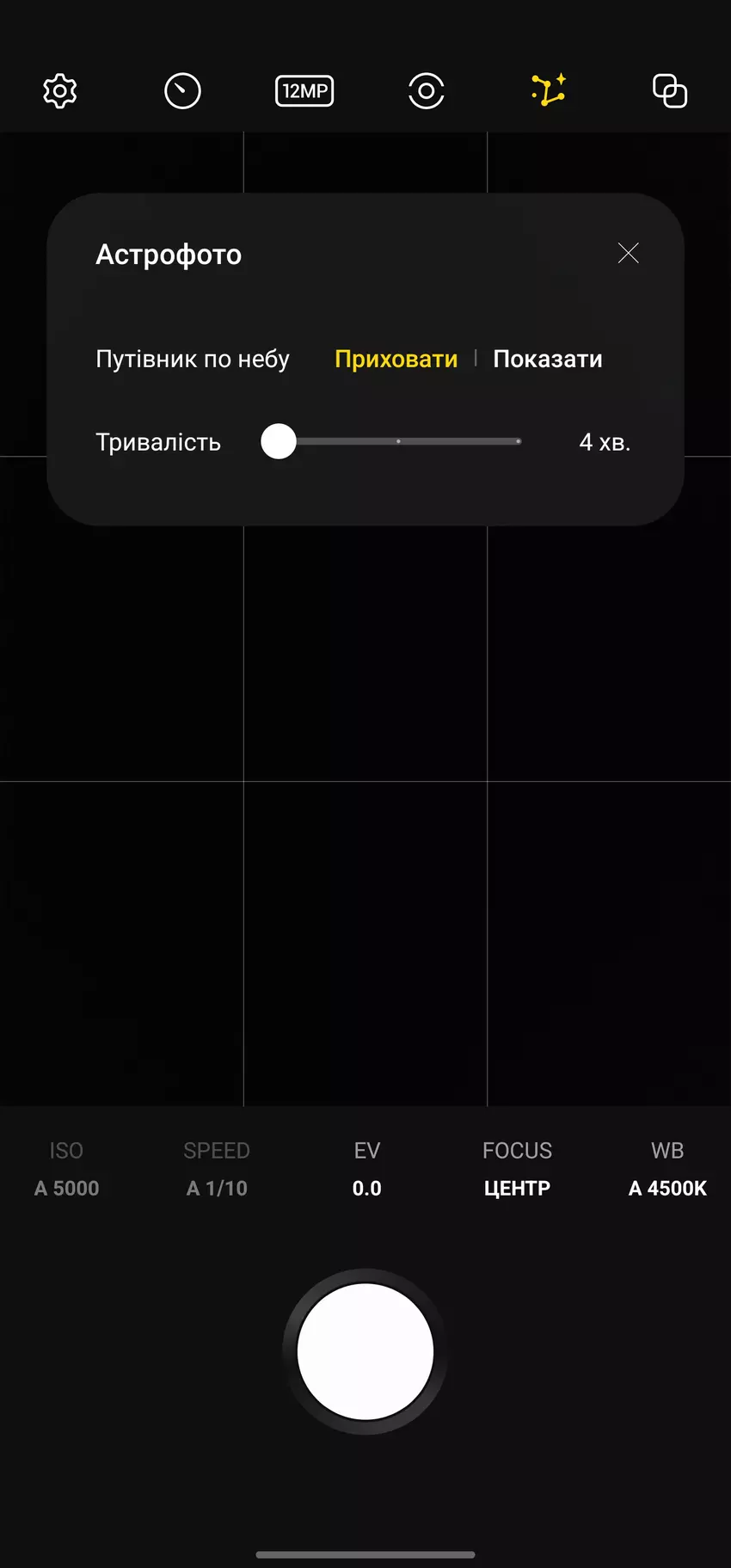The width and height of the screenshot is (731, 1568).
Task: Open the metering mode icon
Action: click(427, 91)
